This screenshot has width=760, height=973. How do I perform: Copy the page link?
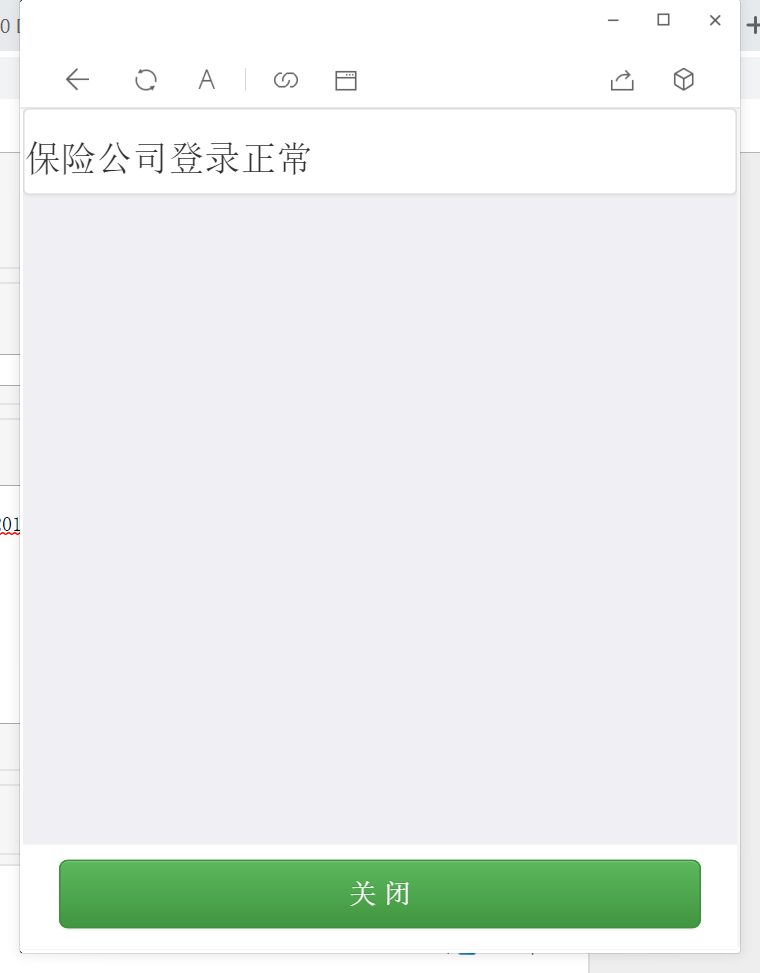(x=286, y=80)
